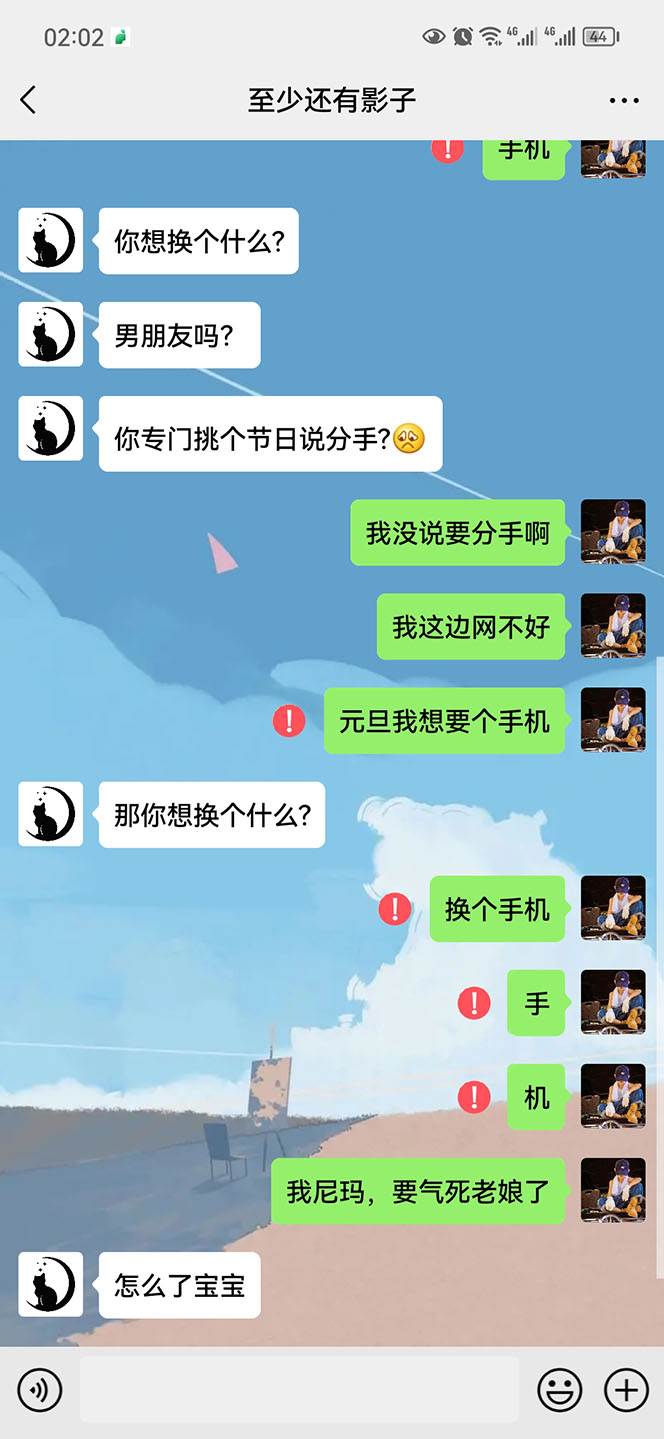Retry sending failed message 元旦我想要个手机

(x=289, y=721)
